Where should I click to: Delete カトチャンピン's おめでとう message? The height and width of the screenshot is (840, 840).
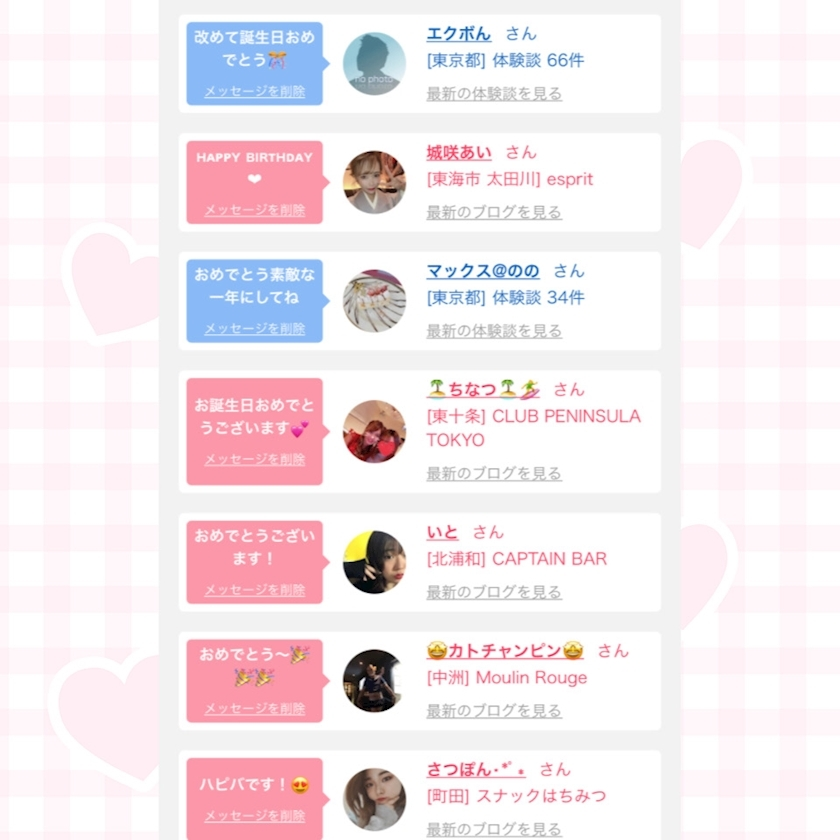(255, 708)
